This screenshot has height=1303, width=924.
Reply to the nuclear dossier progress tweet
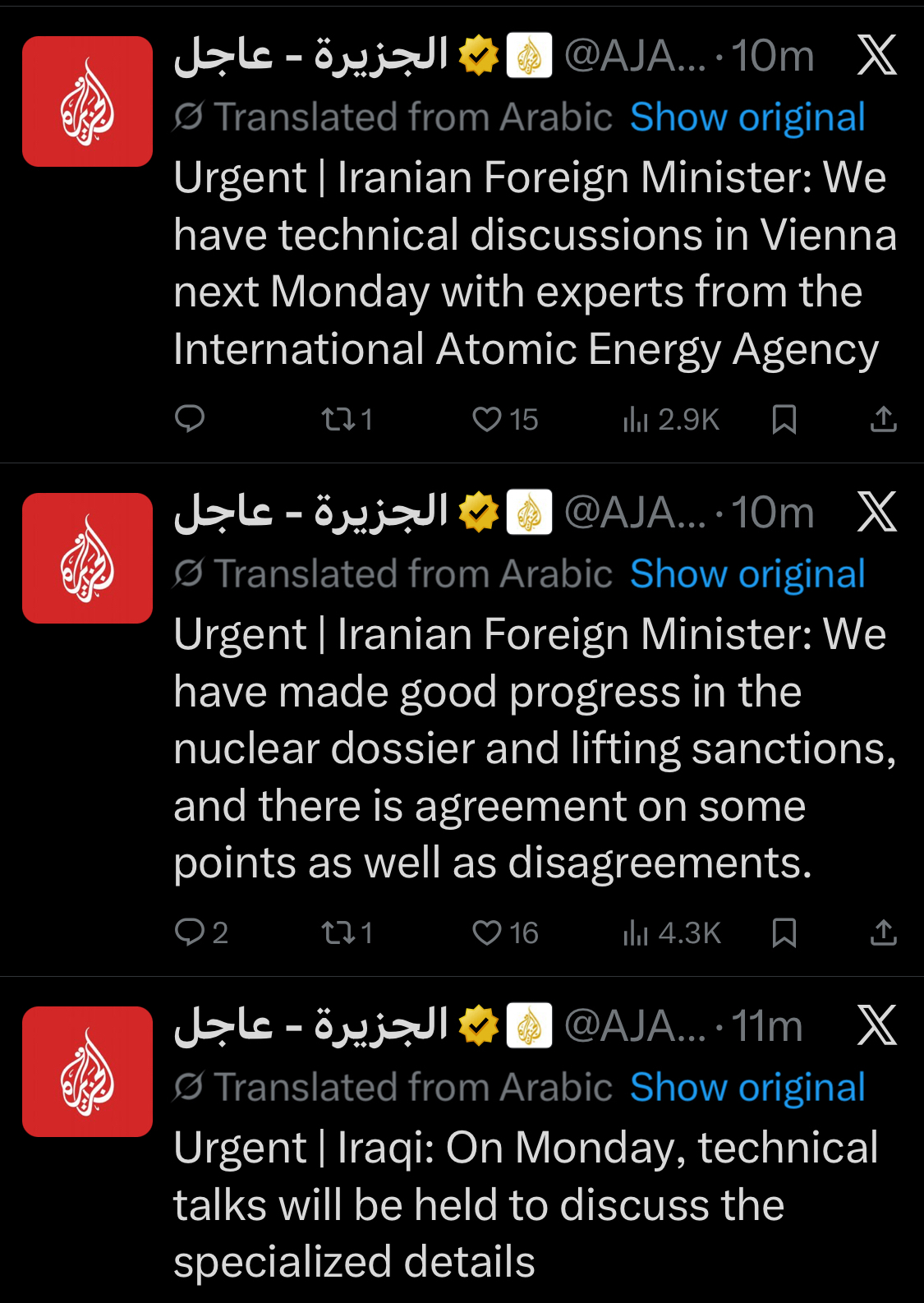[x=190, y=932]
